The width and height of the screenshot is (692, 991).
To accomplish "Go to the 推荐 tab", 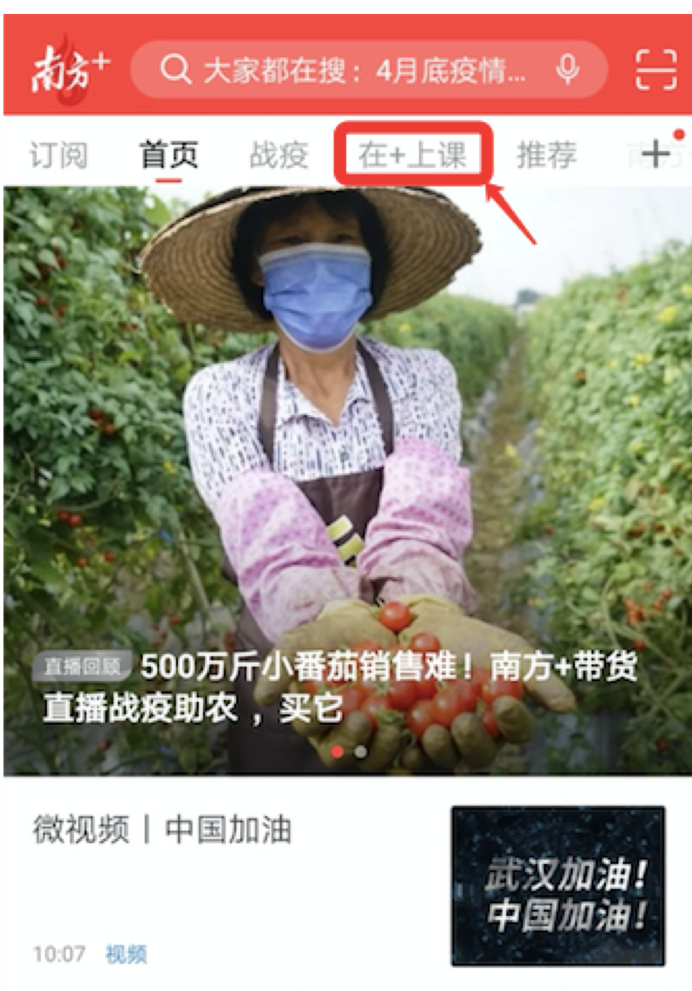I will click(546, 155).
